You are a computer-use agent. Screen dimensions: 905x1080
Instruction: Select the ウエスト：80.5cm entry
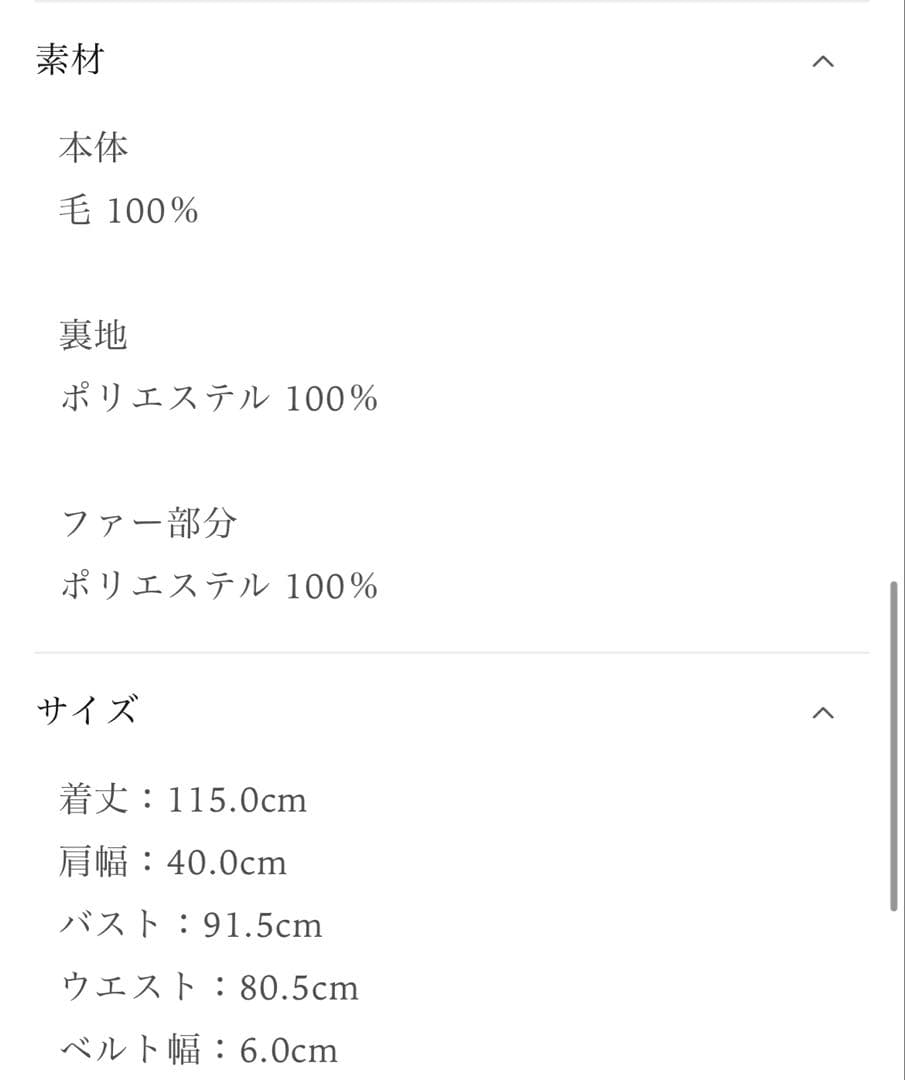[x=207, y=987]
